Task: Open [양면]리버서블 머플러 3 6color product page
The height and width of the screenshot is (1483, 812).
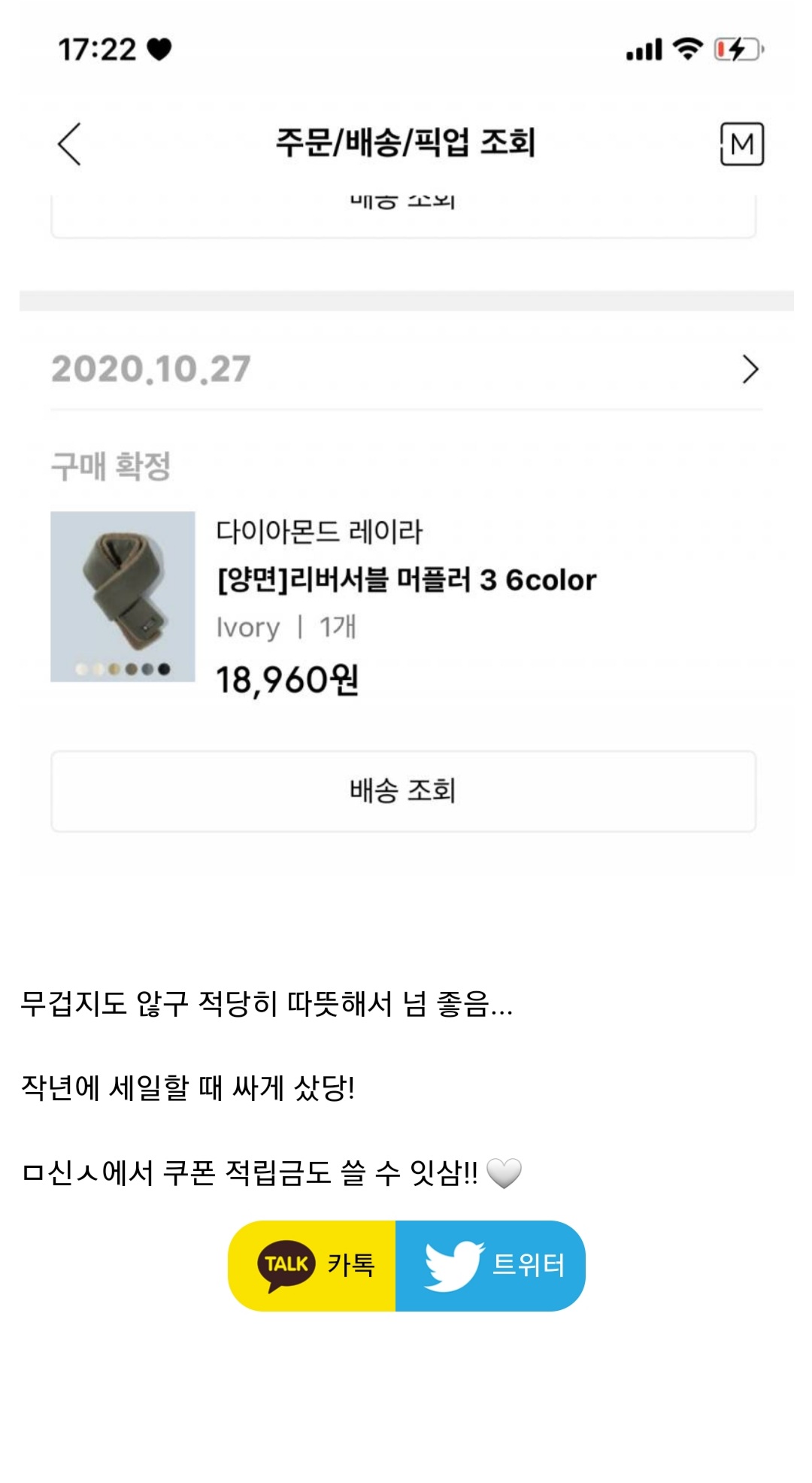Action: pyautogui.click(x=406, y=579)
